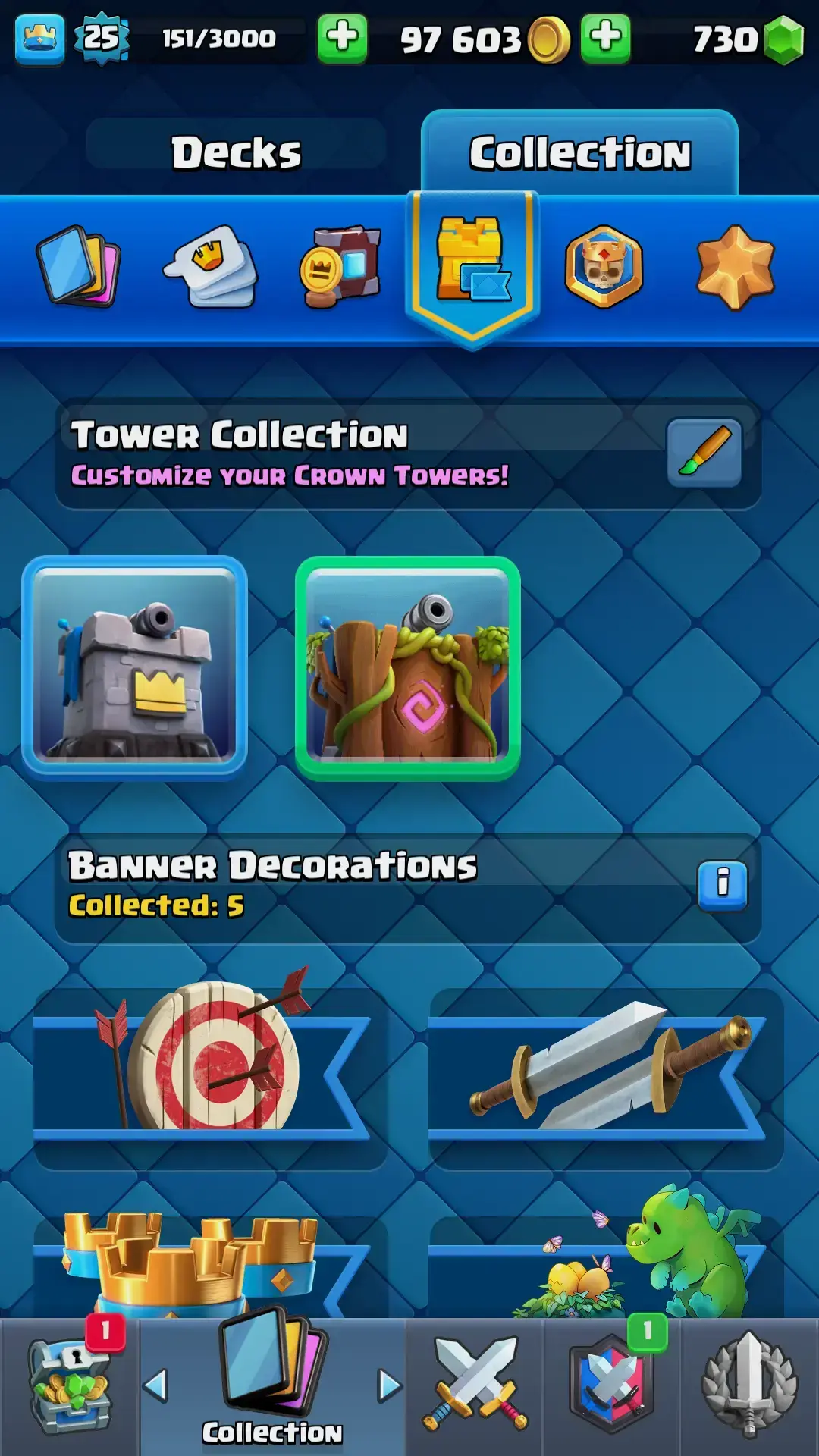819x1456 pixels.
Task: Open the banners and badges category
Action: click(x=340, y=266)
